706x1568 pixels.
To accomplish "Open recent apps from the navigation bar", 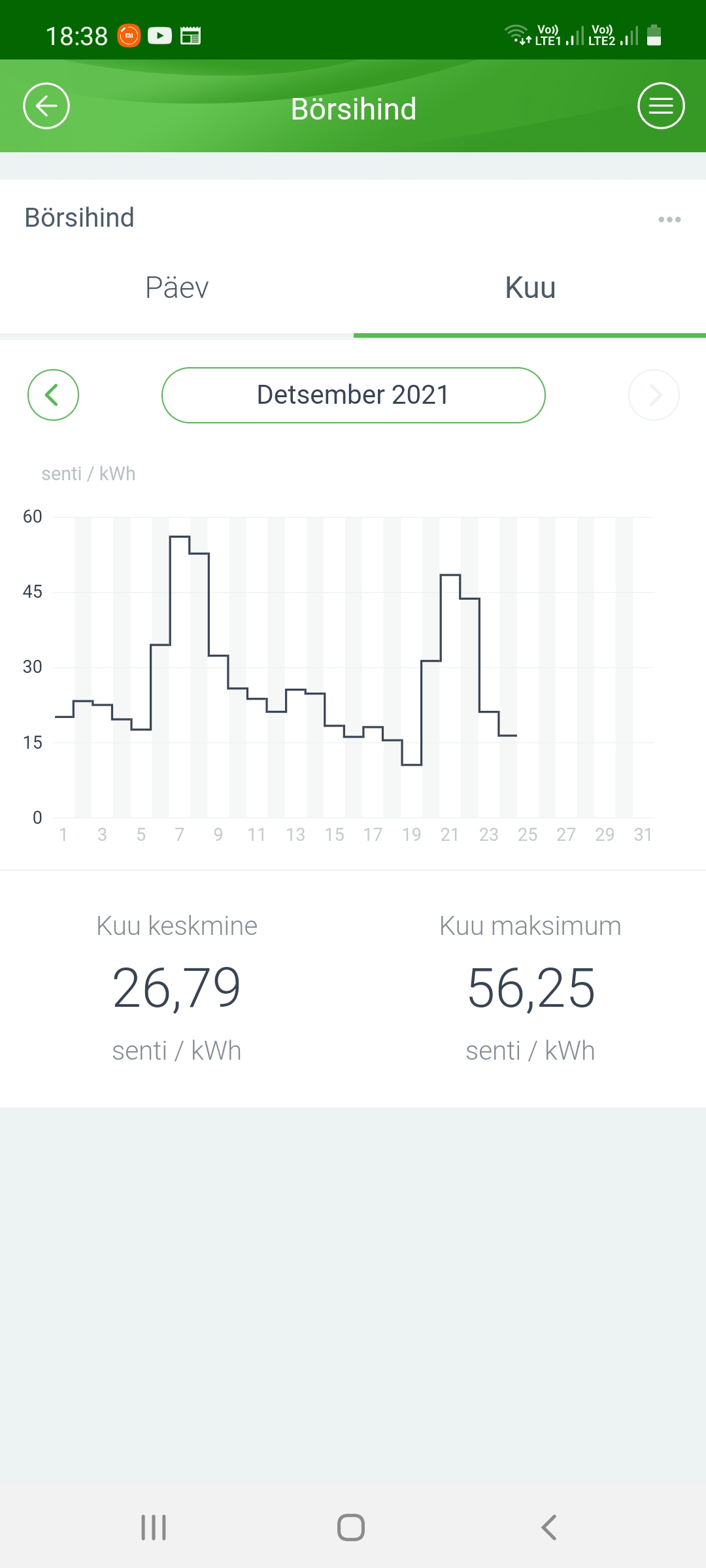I will tap(154, 1527).
